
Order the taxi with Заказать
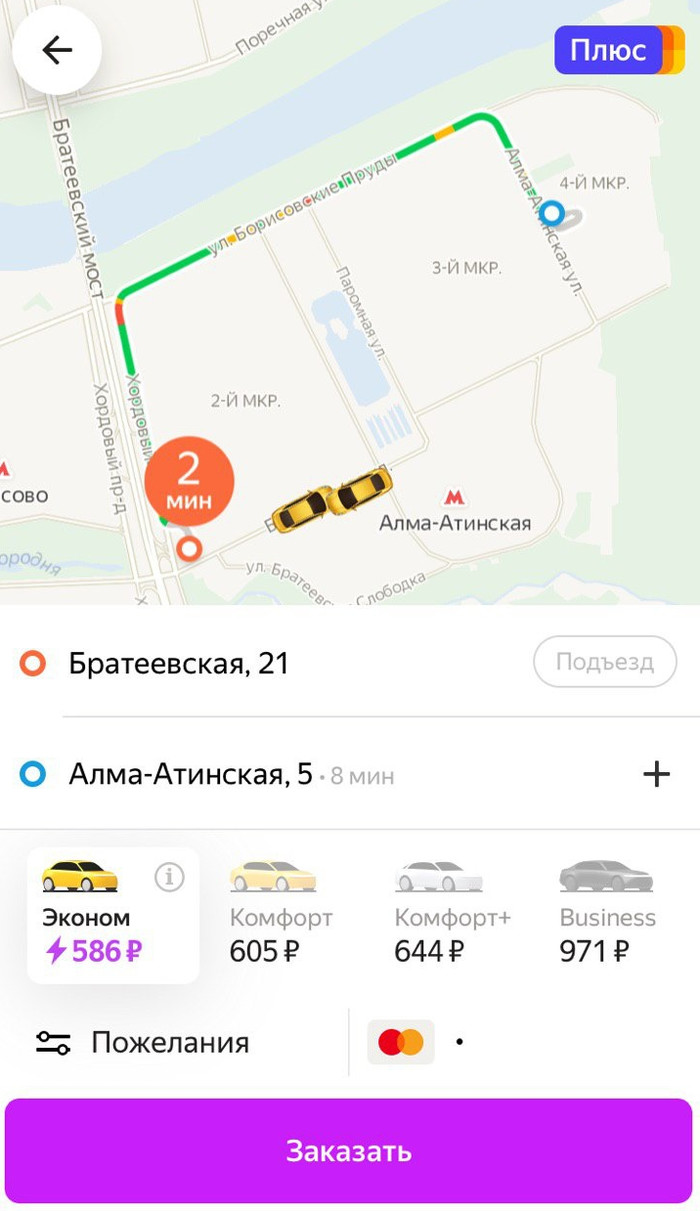pyautogui.click(x=348, y=1150)
